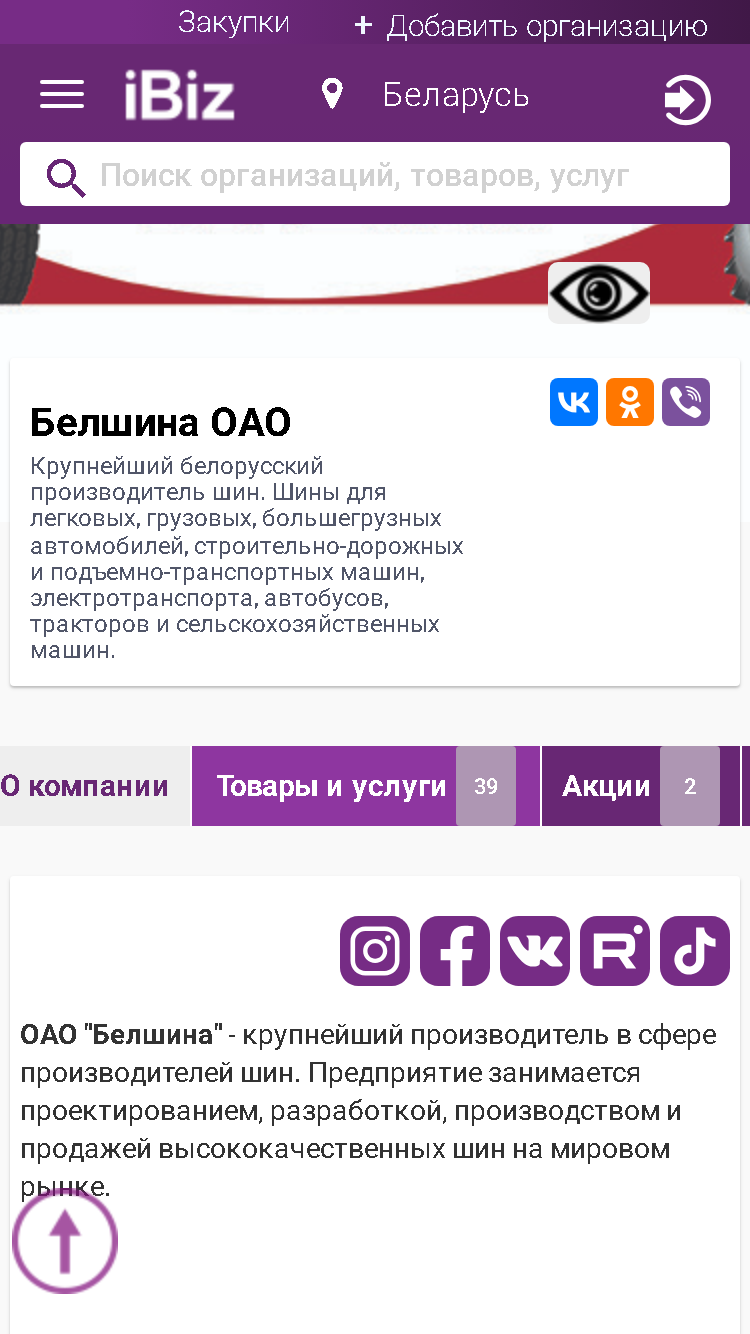This screenshot has height=1334, width=750.
Task: Select Добавить организацию
Action: click(532, 26)
